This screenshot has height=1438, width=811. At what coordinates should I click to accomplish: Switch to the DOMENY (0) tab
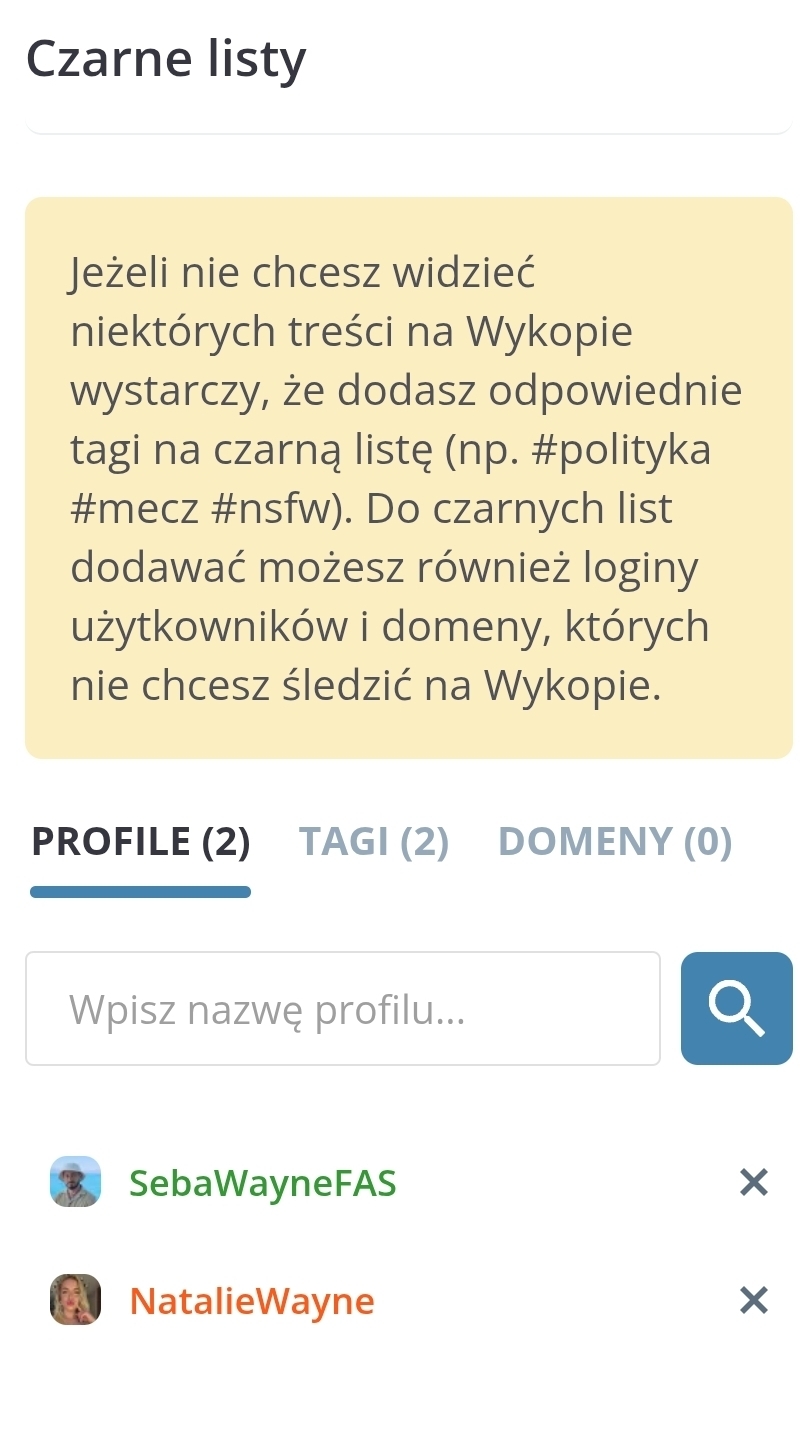(615, 842)
